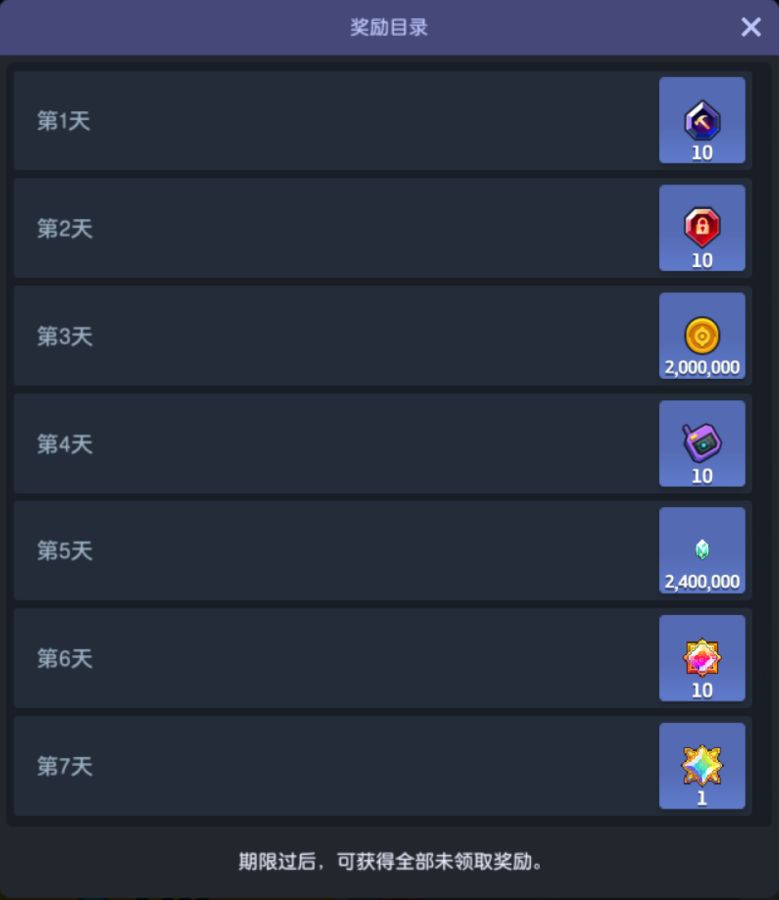
Task: Click the 2,000,000 amount label on Day 3
Action: pos(701,367)
